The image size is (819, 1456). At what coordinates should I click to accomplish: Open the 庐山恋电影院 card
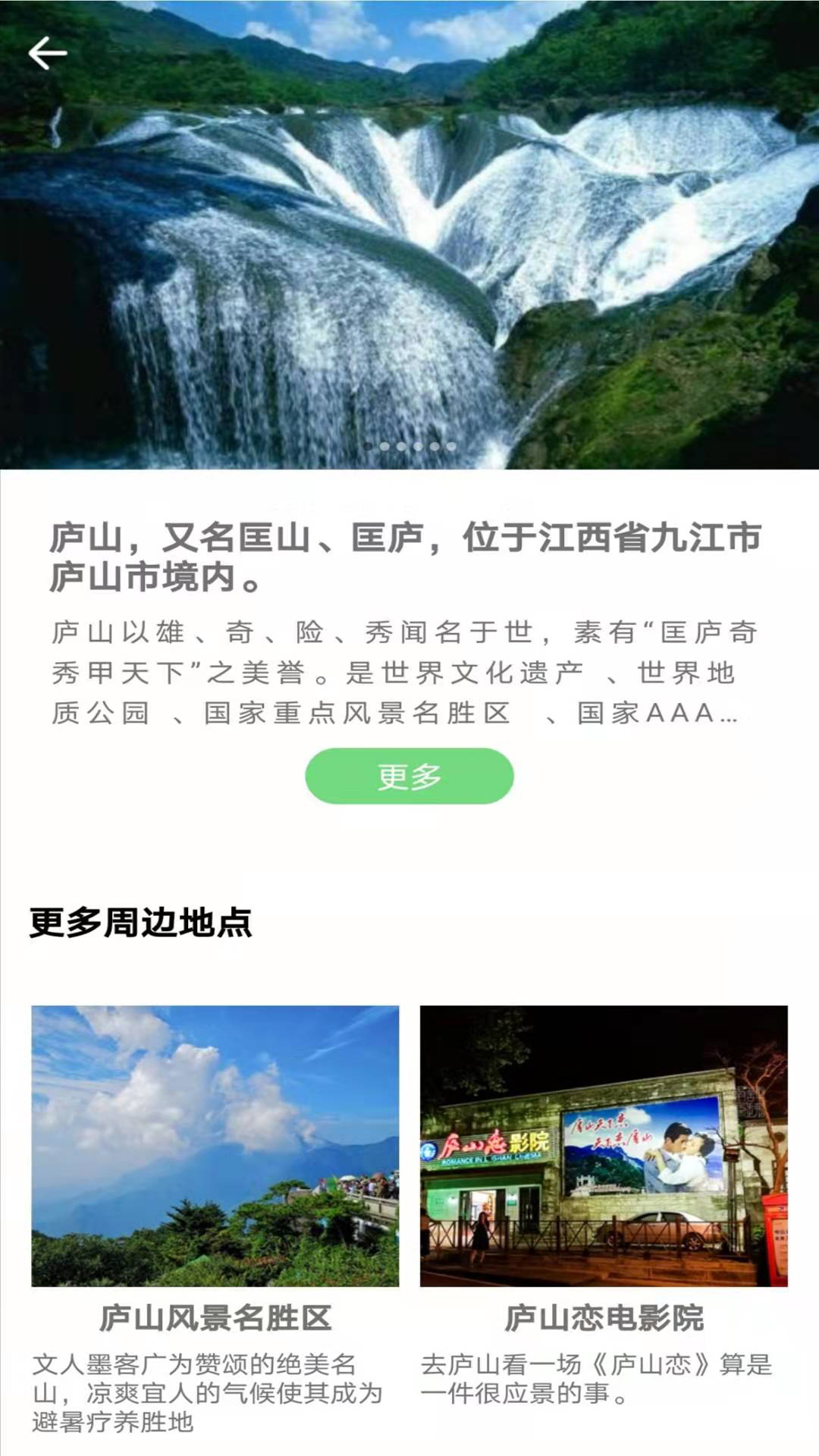tap(604, 1146)
